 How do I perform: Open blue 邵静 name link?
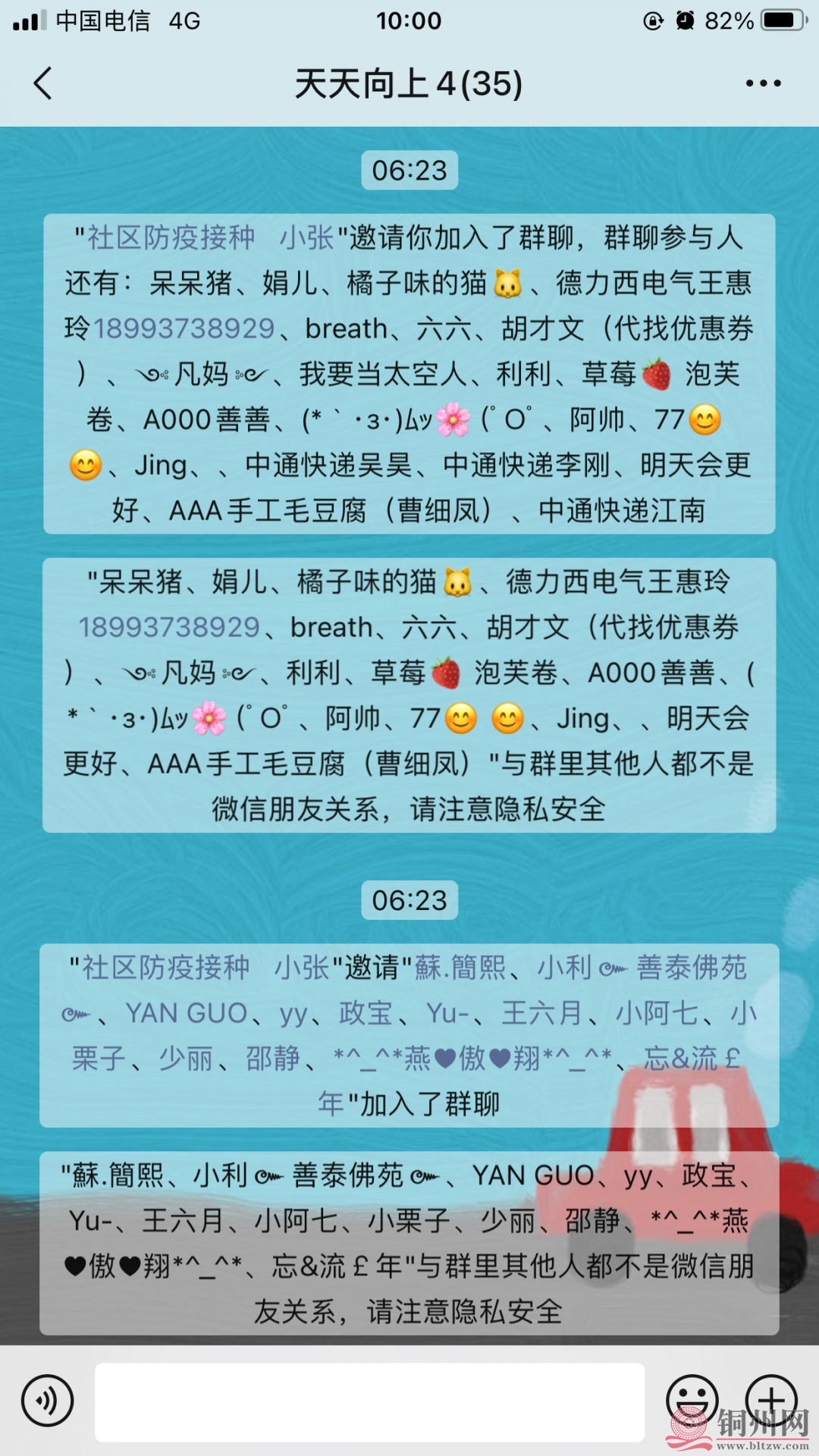(x=272, y=1059)
